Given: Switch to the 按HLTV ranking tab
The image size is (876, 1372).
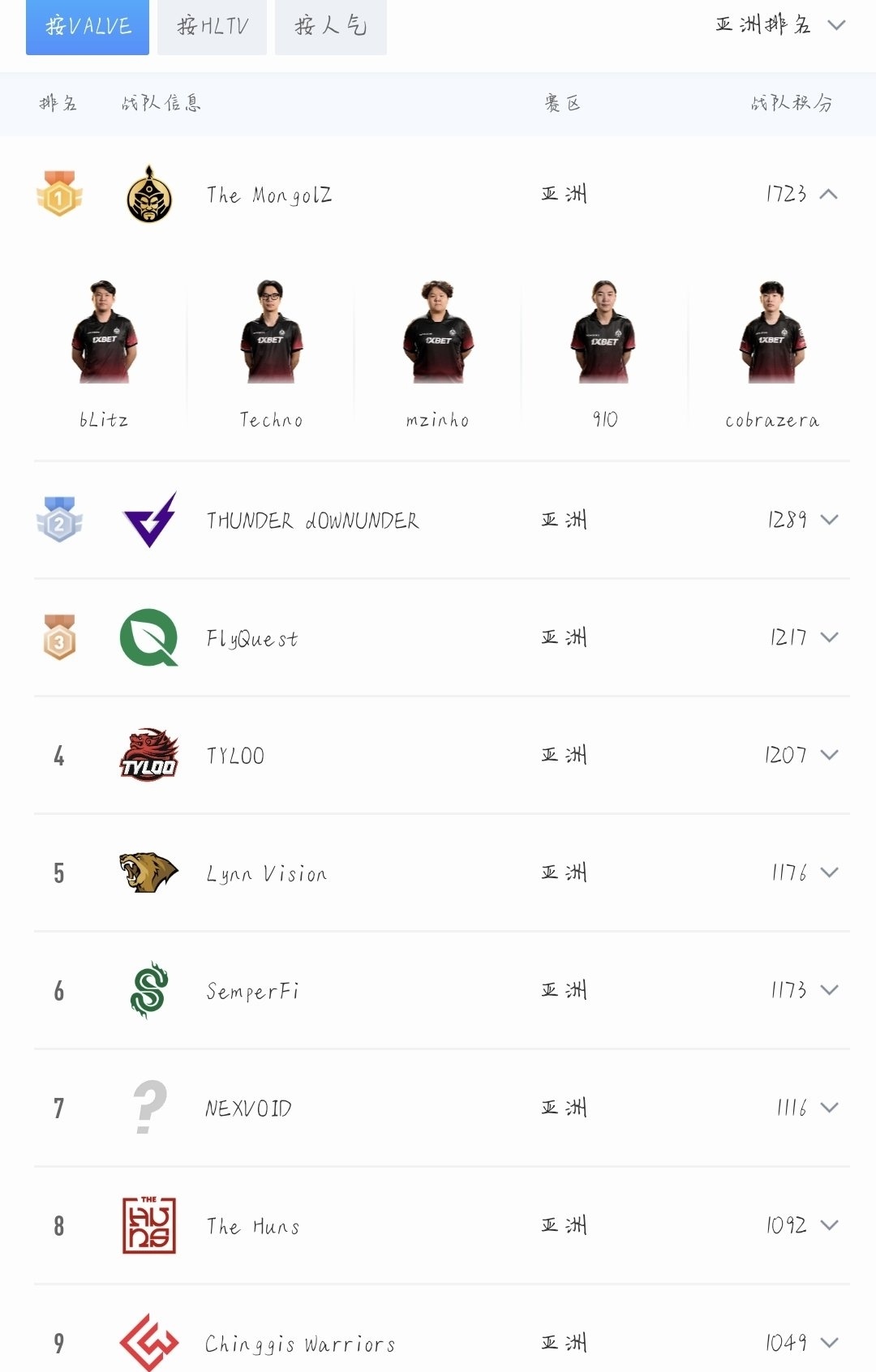Looking at the screenshot, I should click(212, 27).
